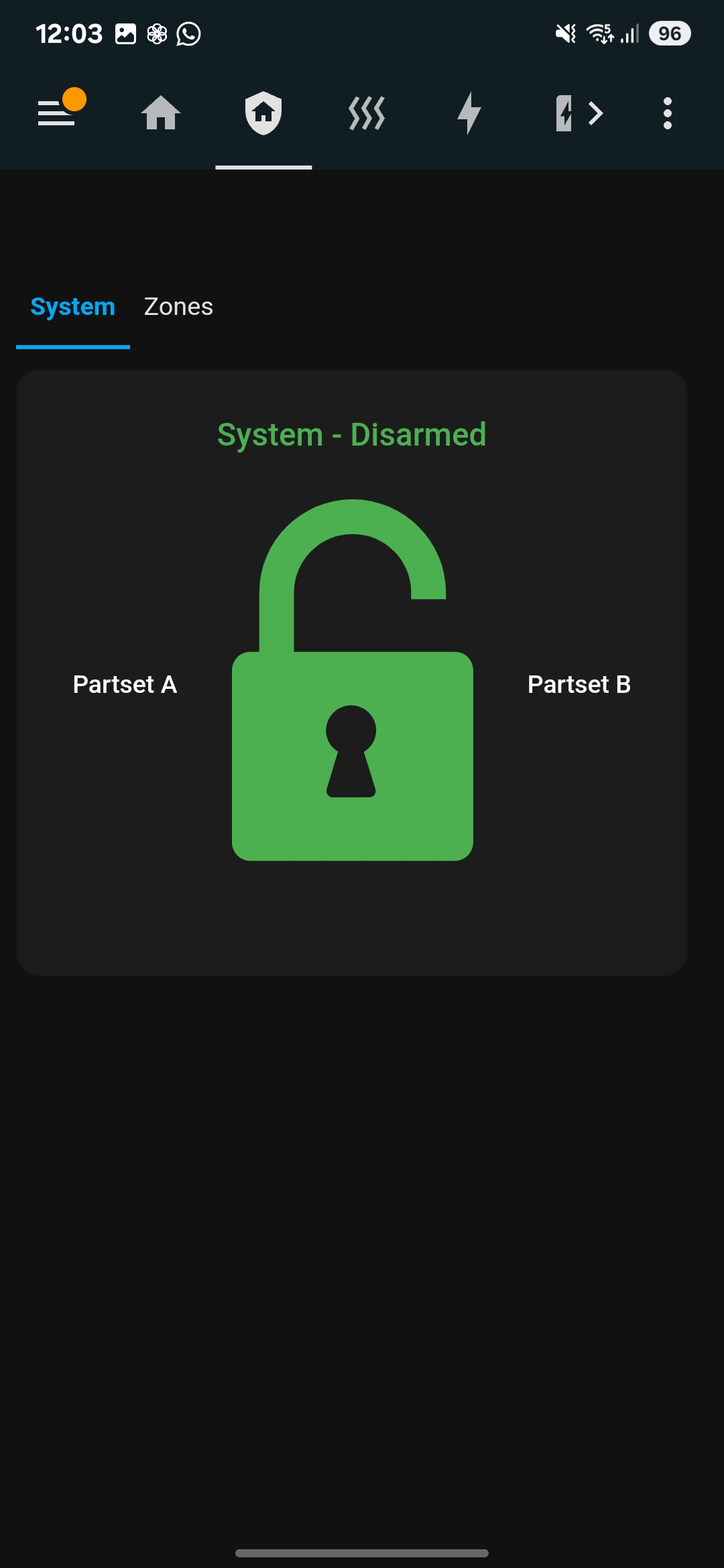Open the three-dot overflow menu
724x1568 pixels.
[667, 113]
